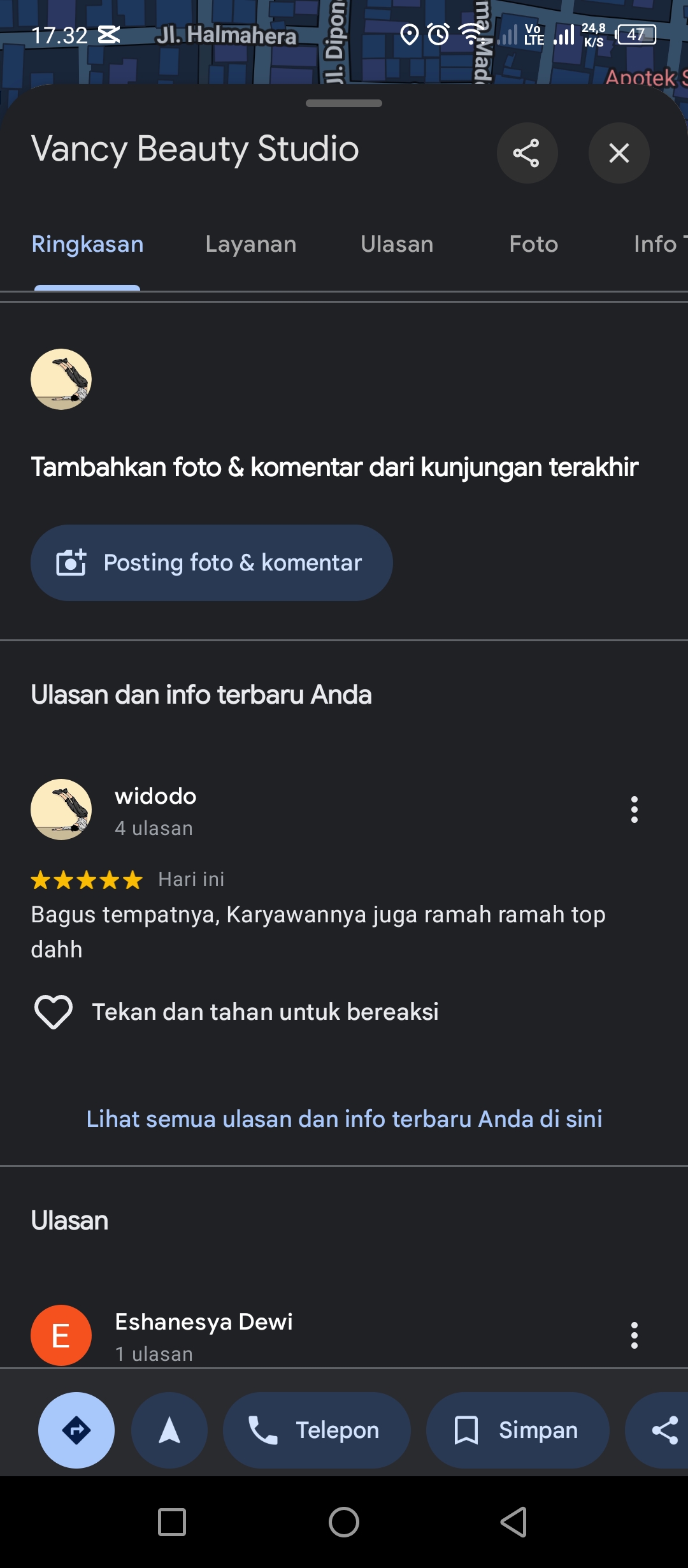
Task: Open the Ulasan tab
Action: (x=397, y=244)
